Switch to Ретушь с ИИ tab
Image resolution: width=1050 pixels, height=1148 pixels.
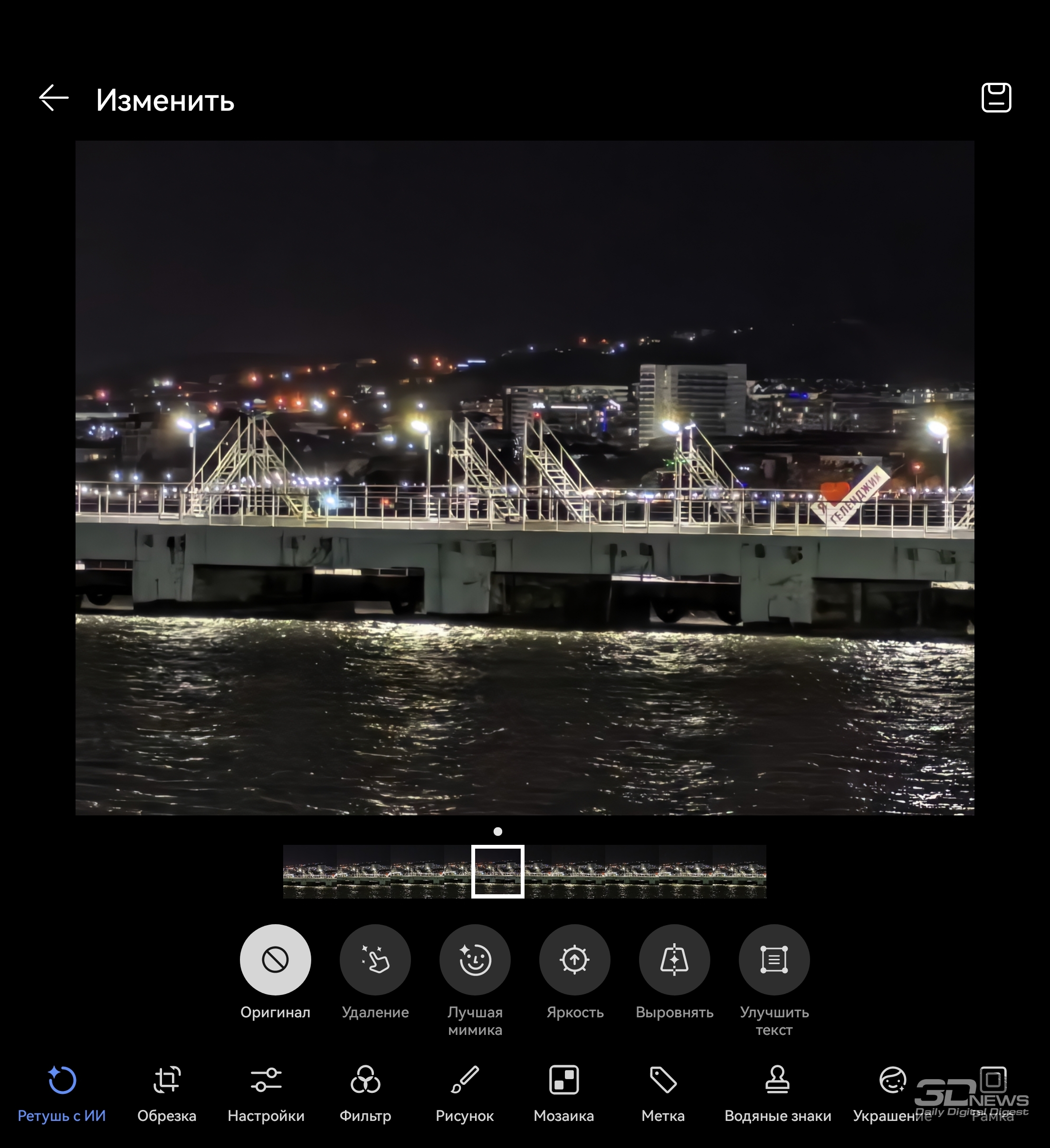tap(62, 1093)
